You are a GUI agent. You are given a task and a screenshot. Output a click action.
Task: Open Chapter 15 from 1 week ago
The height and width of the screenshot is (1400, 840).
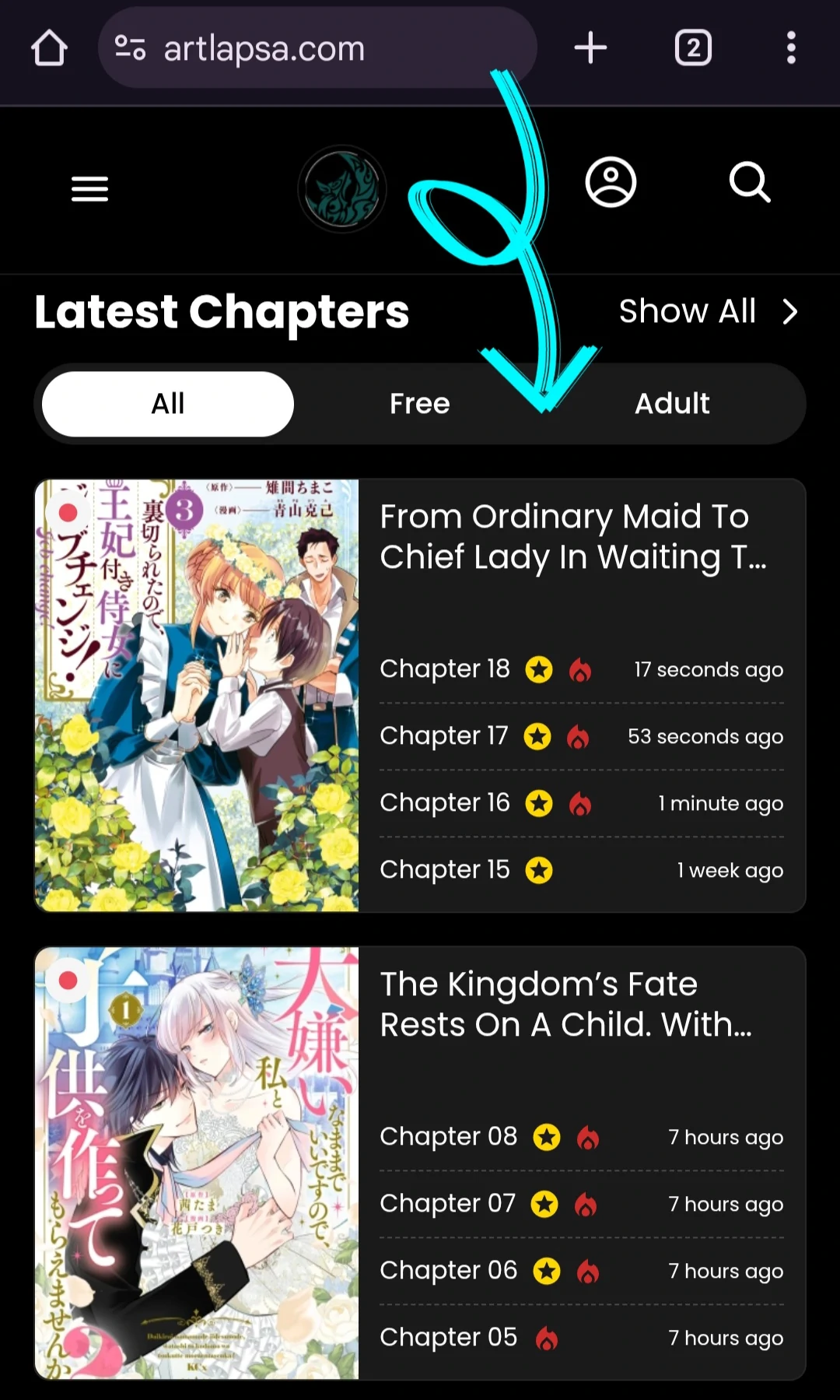[445, 870]
